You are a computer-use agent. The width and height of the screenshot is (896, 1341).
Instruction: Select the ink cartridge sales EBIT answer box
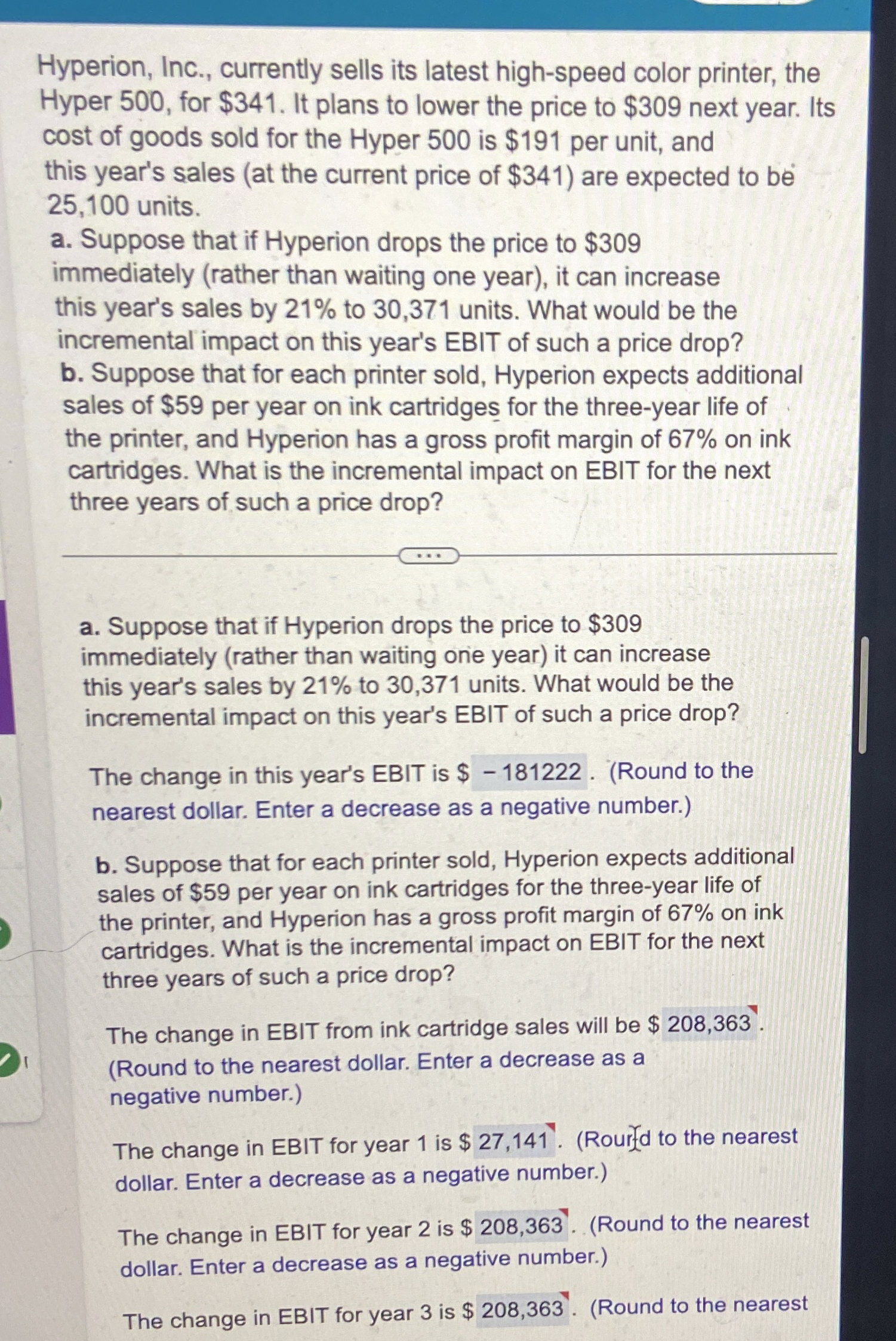pyautogui.click(x=709, y=1023)
